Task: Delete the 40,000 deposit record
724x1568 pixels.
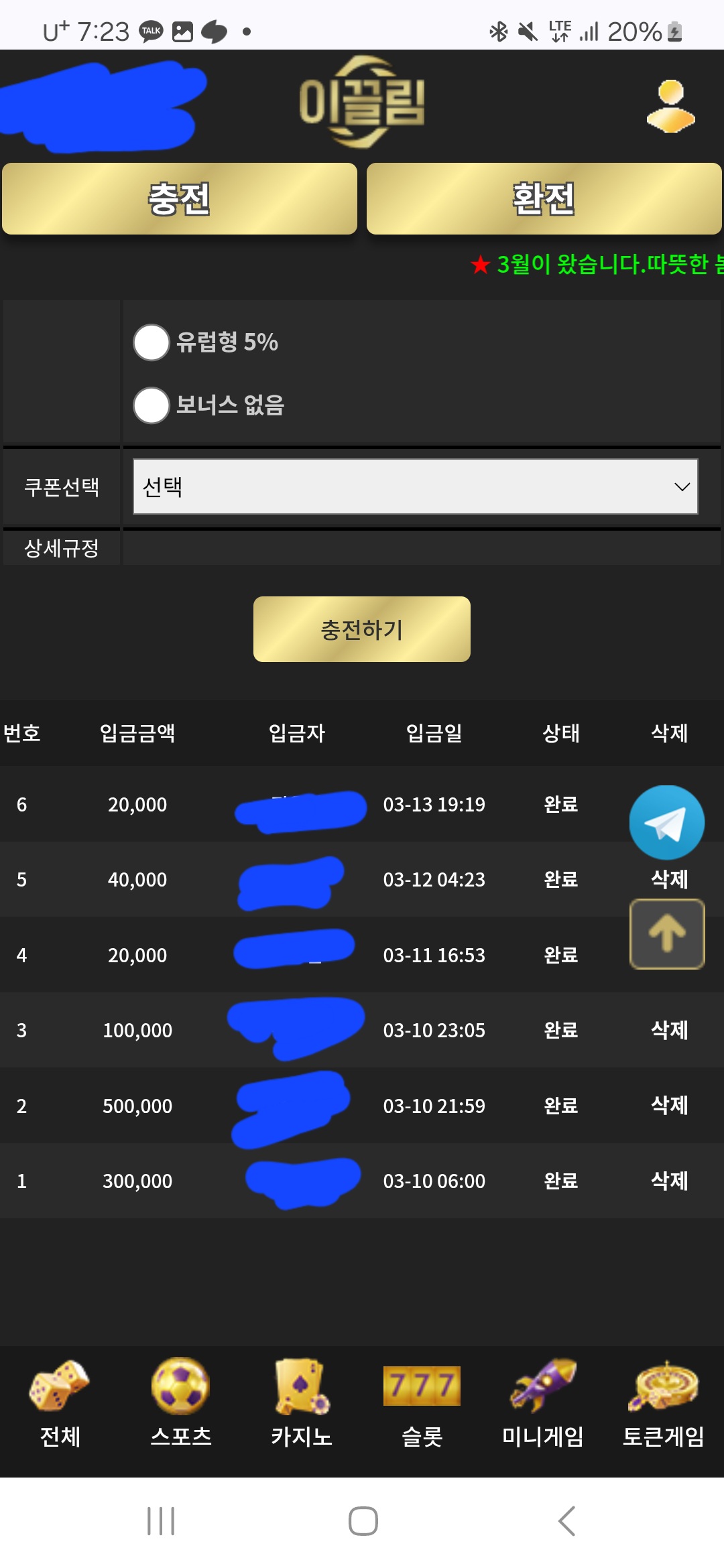Action: [669, 879]
